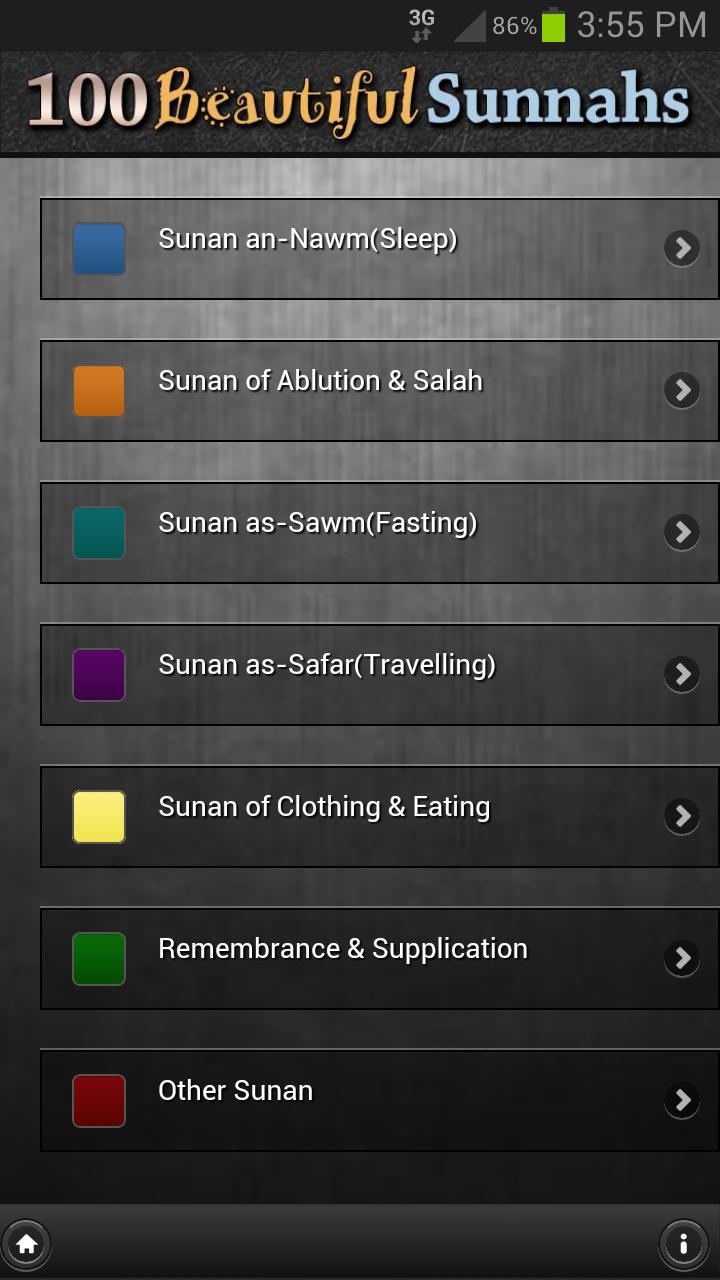The height and width of the screenshot is (1280, 720).
Task: Click the dark red square icon for Other Sunan
Action: (98, 1100)
